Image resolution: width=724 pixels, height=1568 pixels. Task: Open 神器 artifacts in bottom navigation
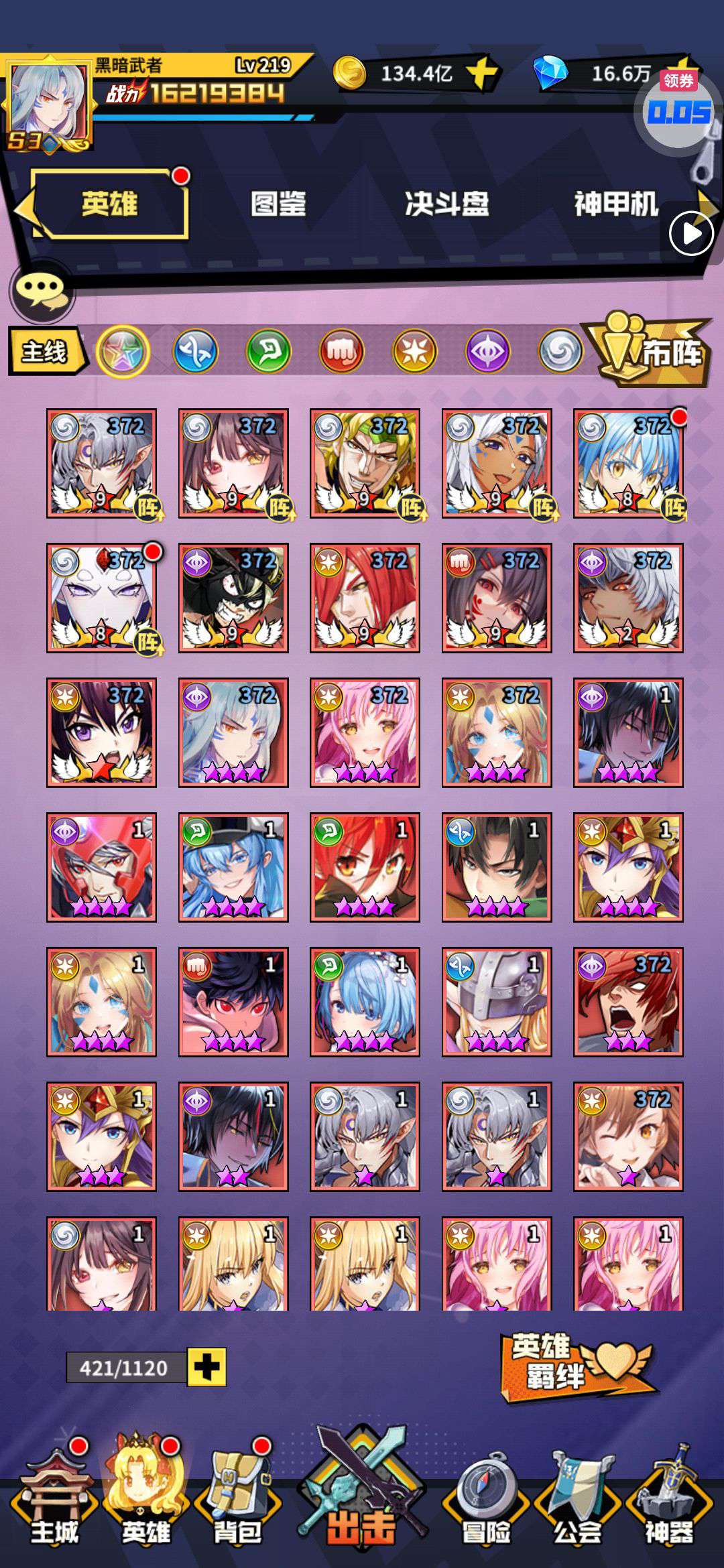(x=669, y=1498)
